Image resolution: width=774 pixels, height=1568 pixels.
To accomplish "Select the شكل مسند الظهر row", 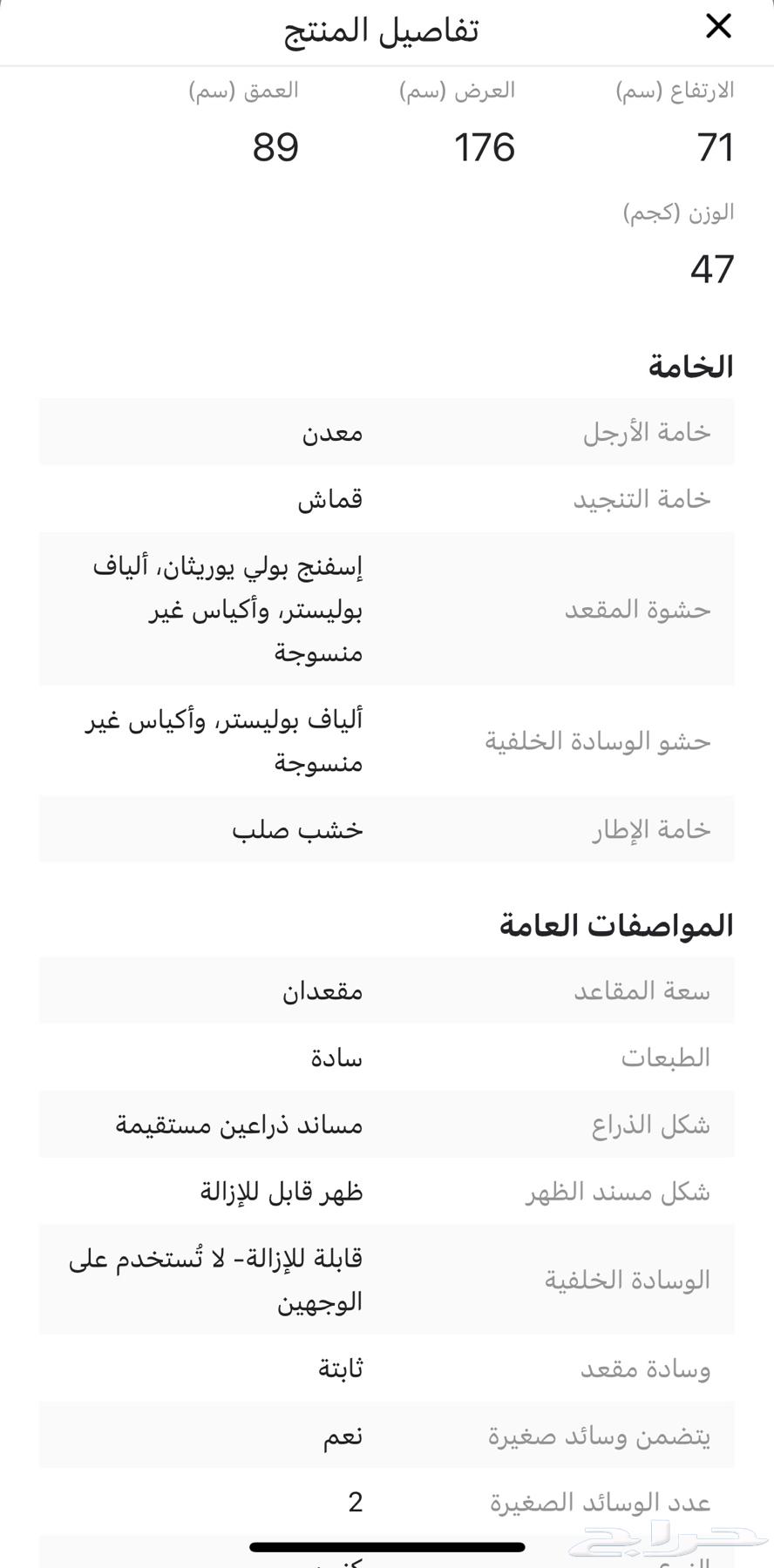I will pyautogui.click(x=387, y=1191).
